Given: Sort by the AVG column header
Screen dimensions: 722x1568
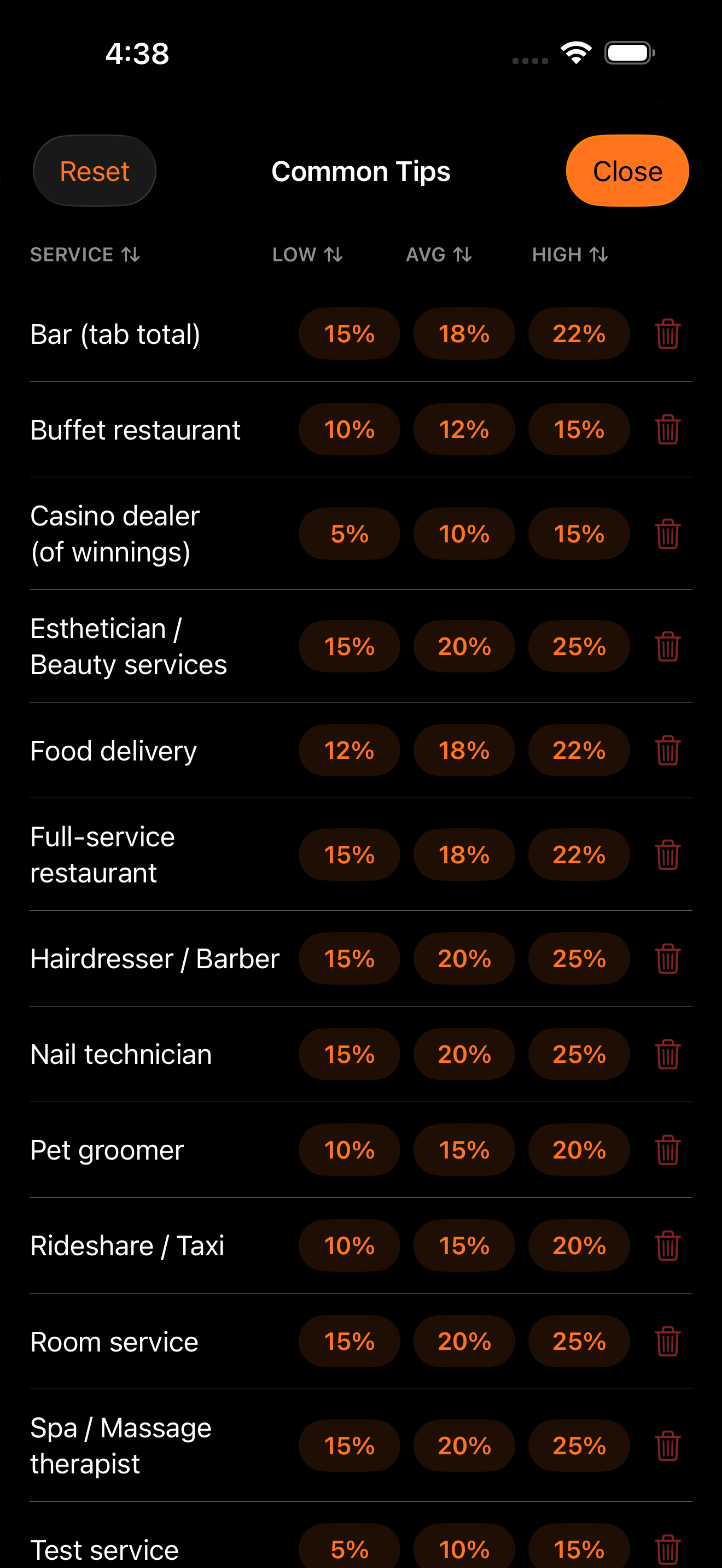Looking at the screenshot, I should [x=439, y=254].
